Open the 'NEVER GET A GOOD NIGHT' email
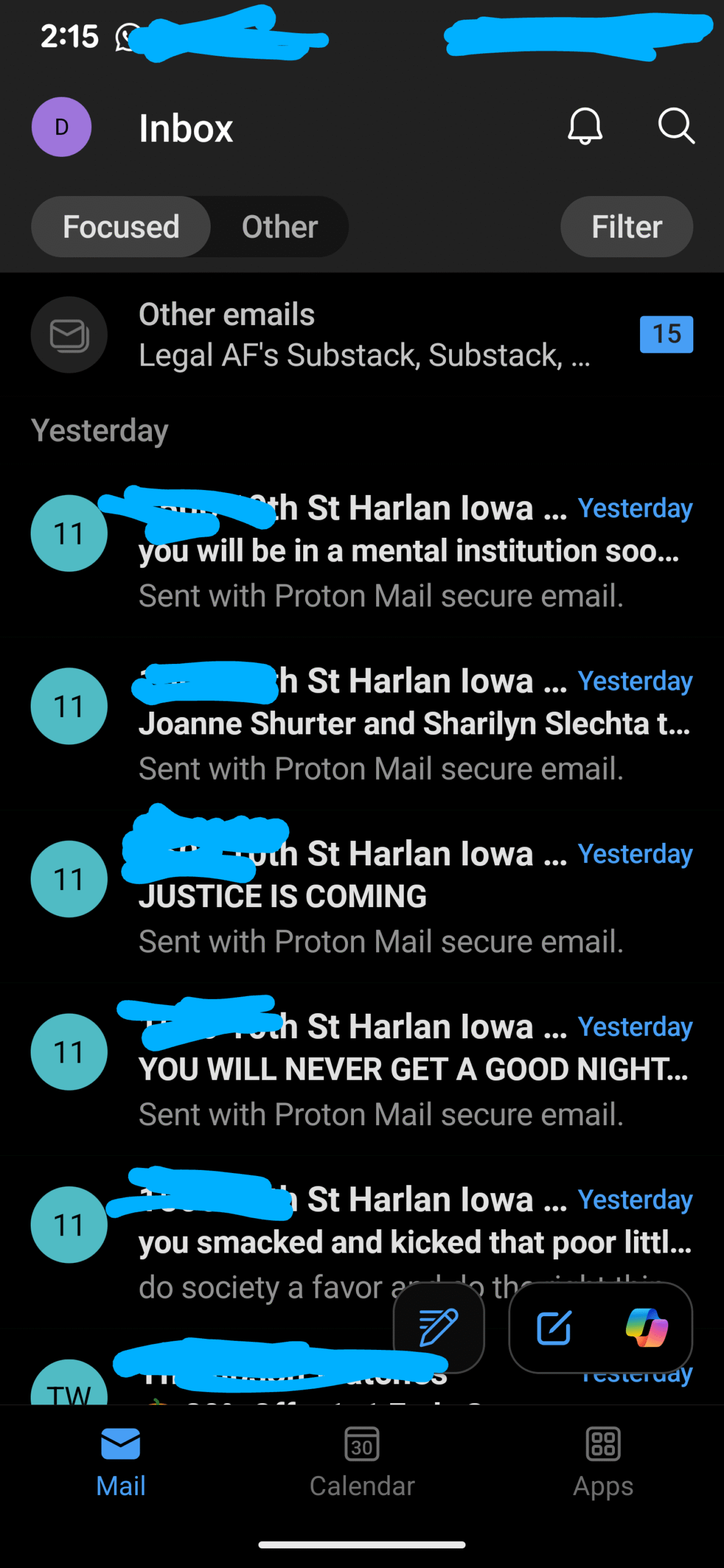The width and height of the screenshot is (724, 1568). (413, 1069)
